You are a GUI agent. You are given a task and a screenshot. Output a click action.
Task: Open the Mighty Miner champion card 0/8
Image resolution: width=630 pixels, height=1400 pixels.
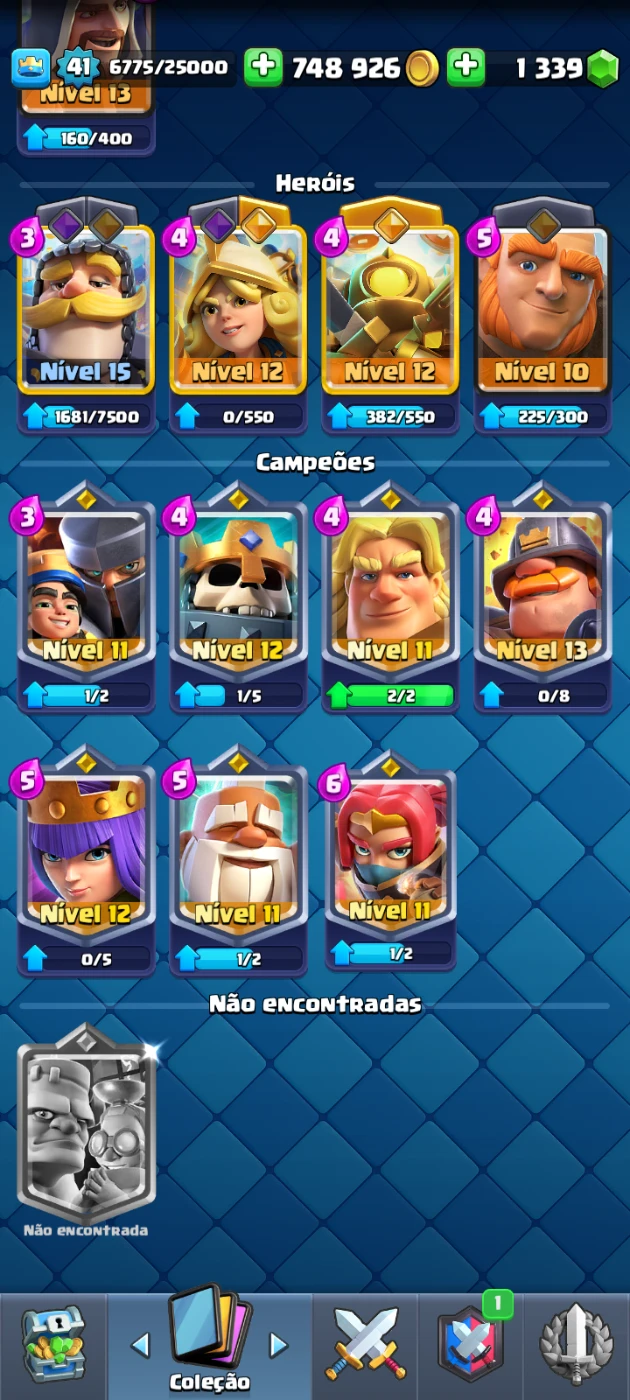click(542, 590)
